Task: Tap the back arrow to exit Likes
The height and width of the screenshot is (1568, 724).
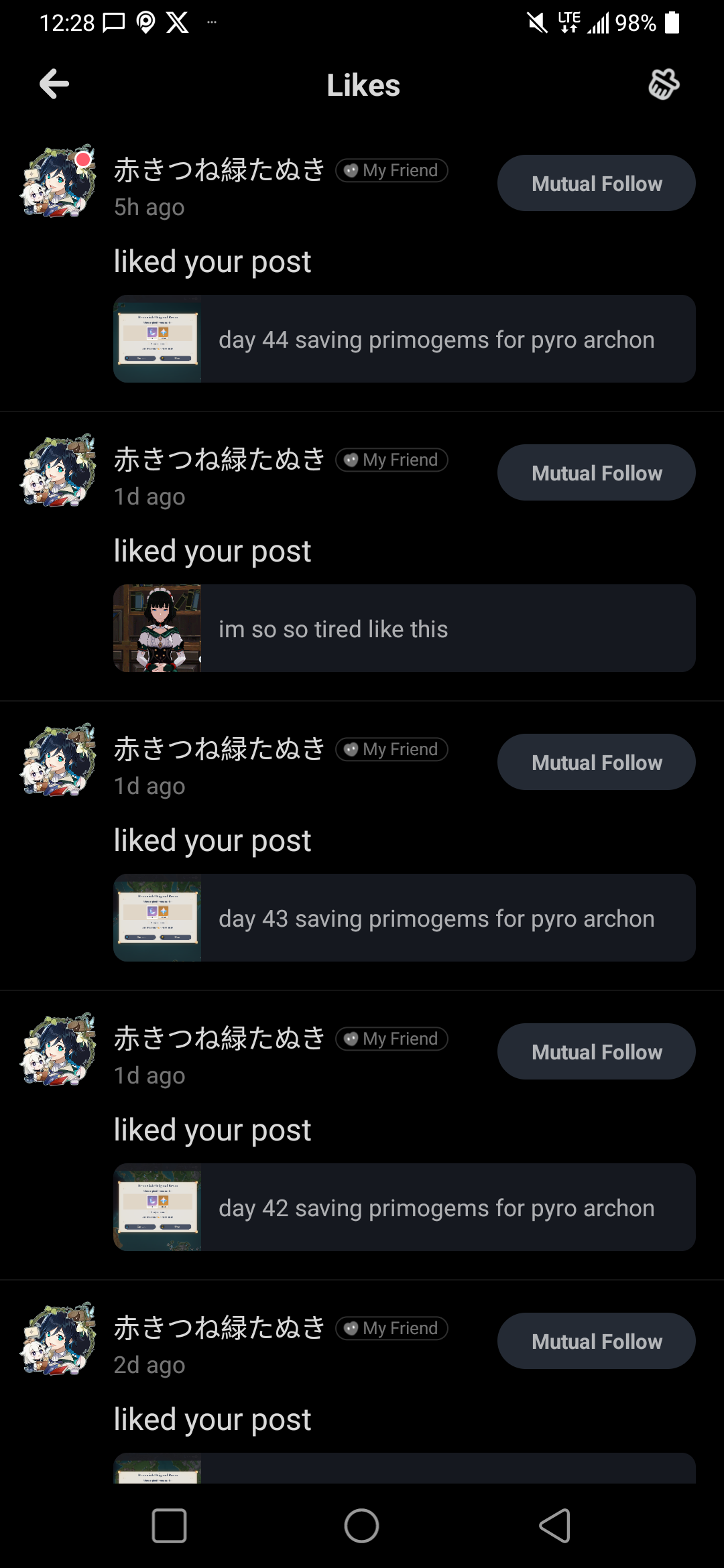Action: [55, 84]
